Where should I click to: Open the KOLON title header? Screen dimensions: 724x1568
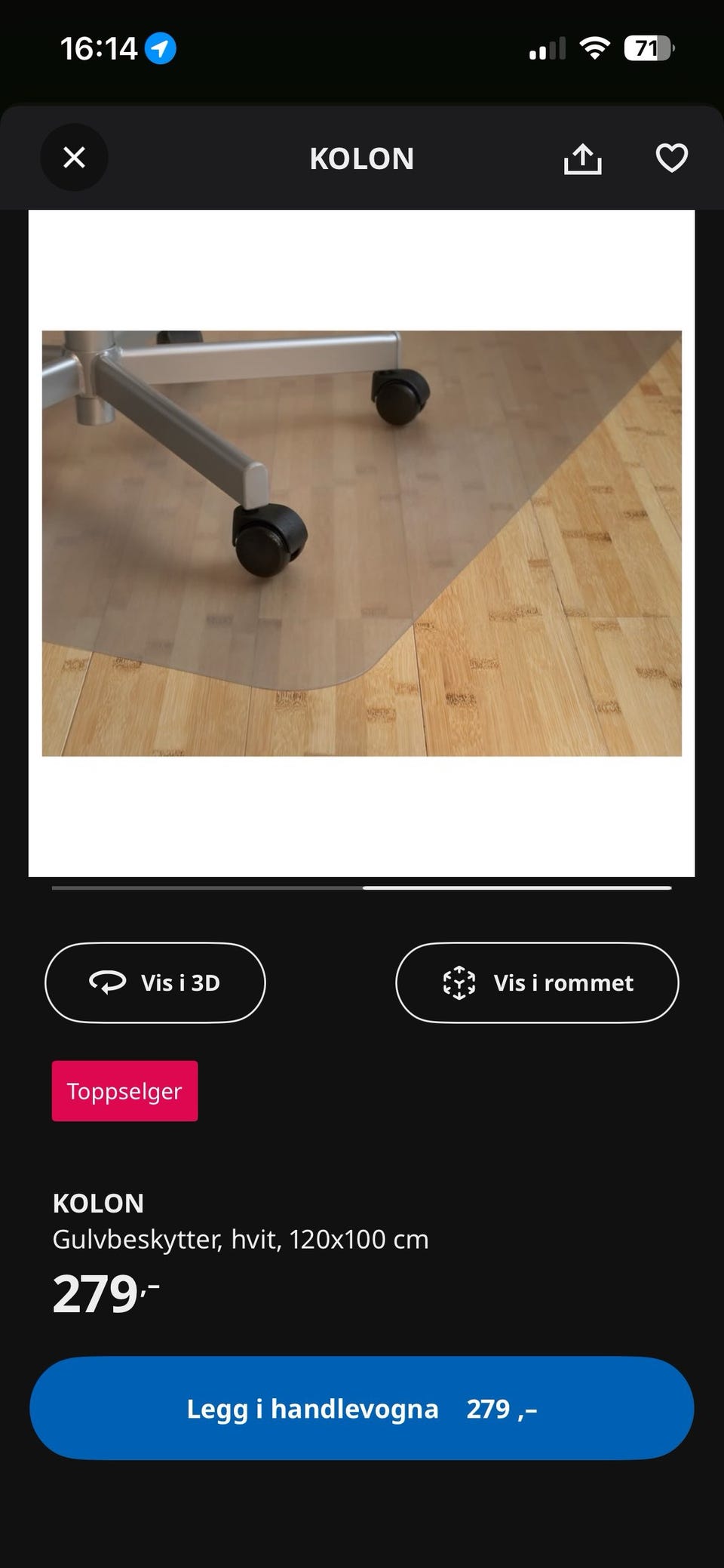click(x=361, y=158)
